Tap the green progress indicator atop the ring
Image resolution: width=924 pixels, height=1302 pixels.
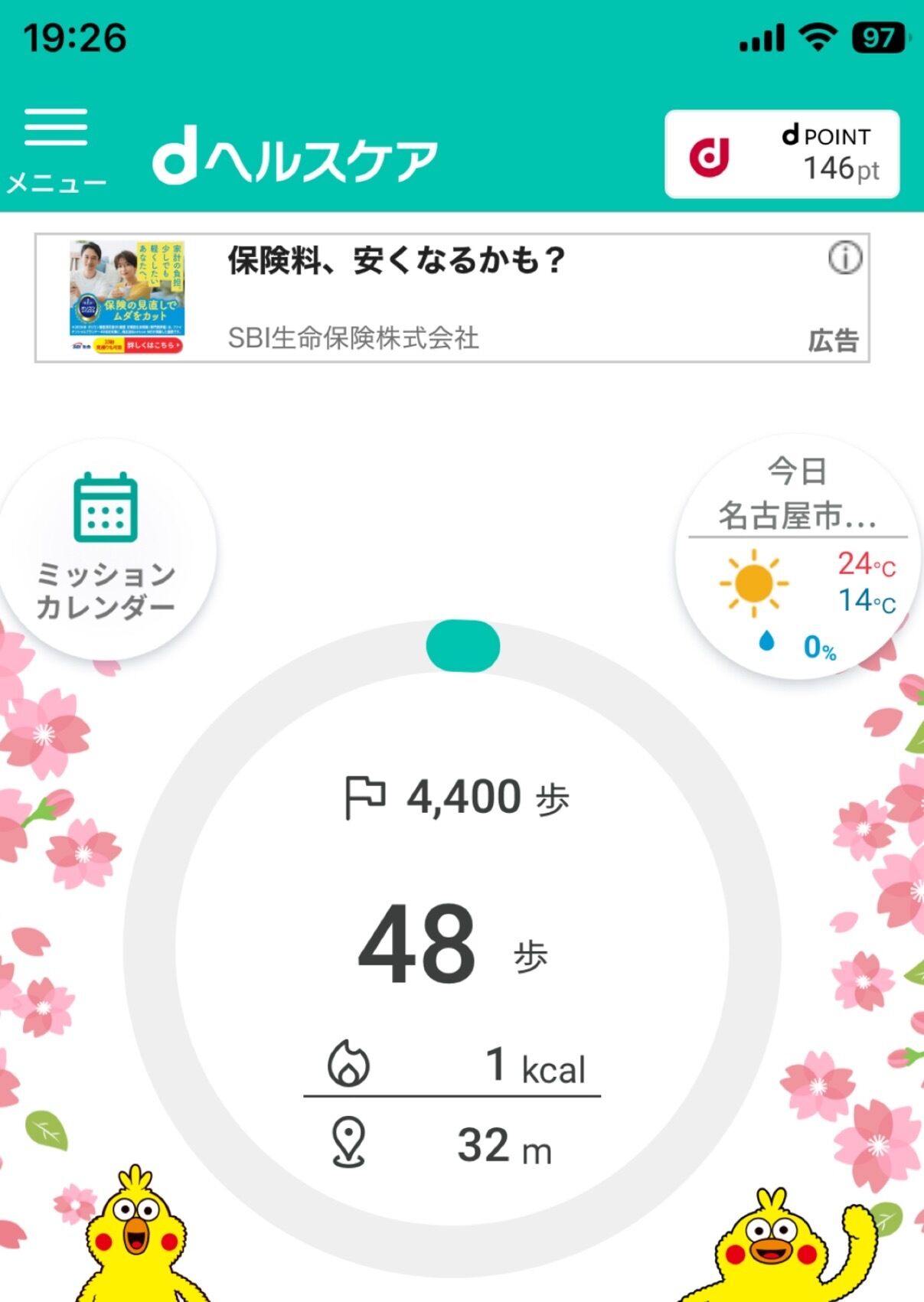coord(462,645)
